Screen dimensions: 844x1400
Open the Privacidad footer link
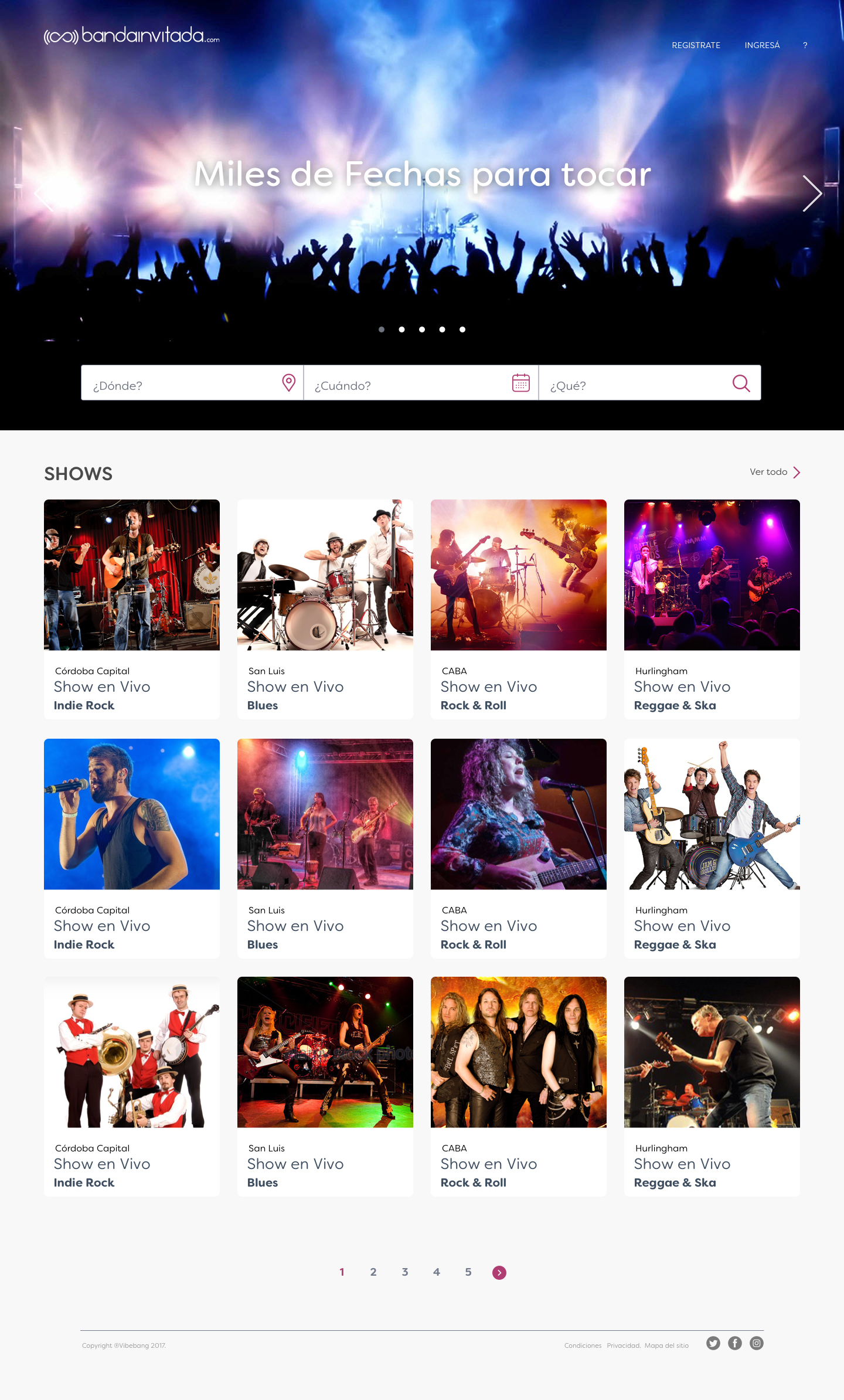[x=624, y=1345]
